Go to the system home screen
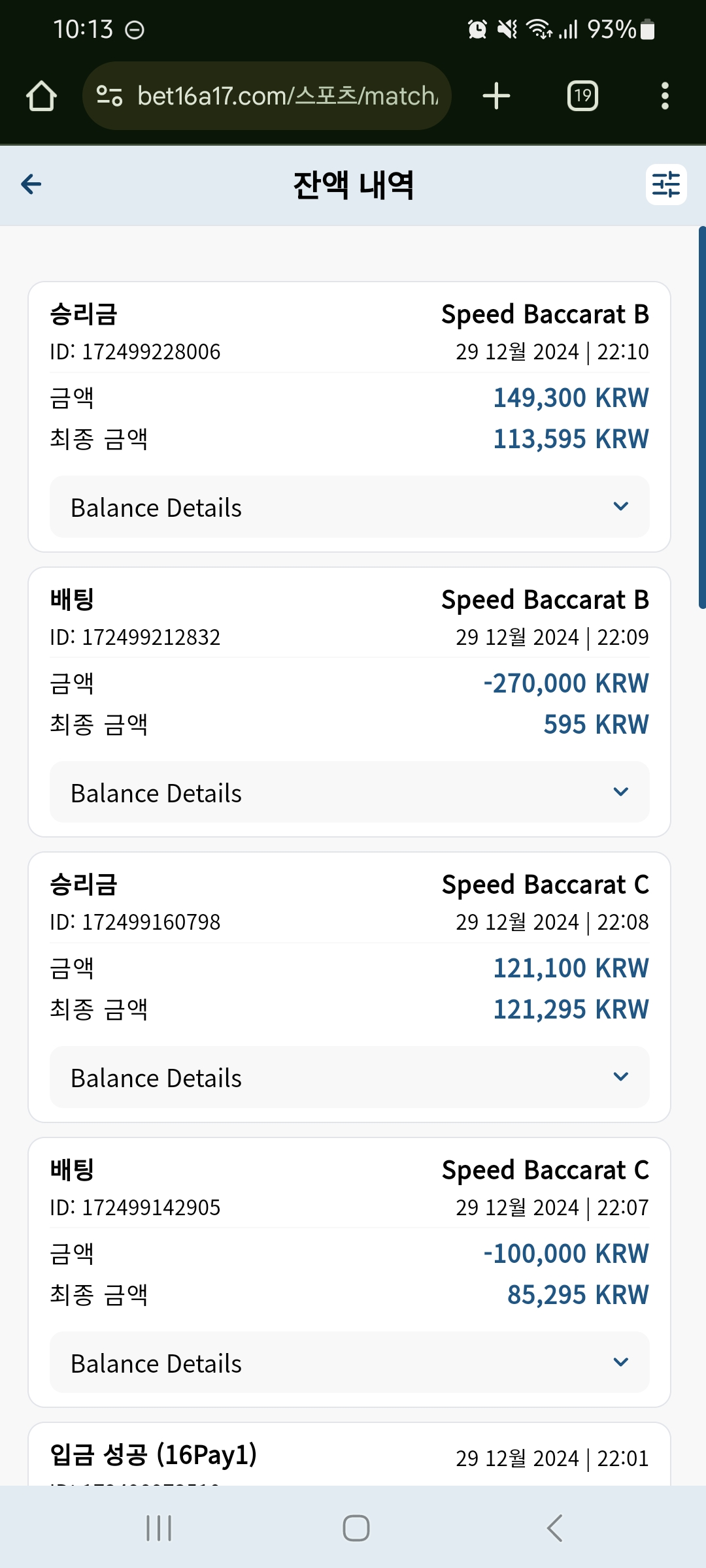The image size is (706, 1568). point(356,1528)
